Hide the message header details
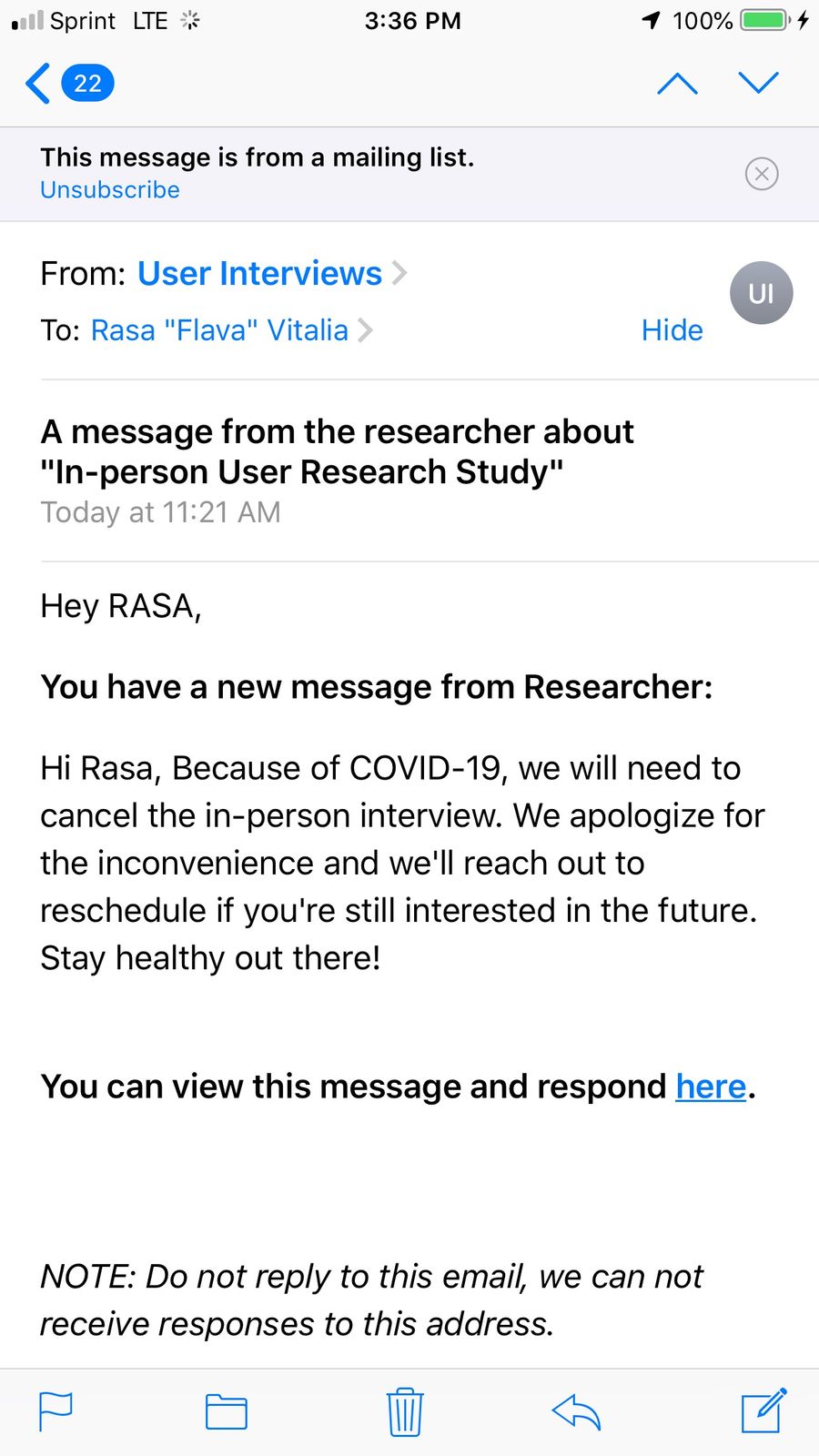819x1456 pixels. [x=672, y=329]
